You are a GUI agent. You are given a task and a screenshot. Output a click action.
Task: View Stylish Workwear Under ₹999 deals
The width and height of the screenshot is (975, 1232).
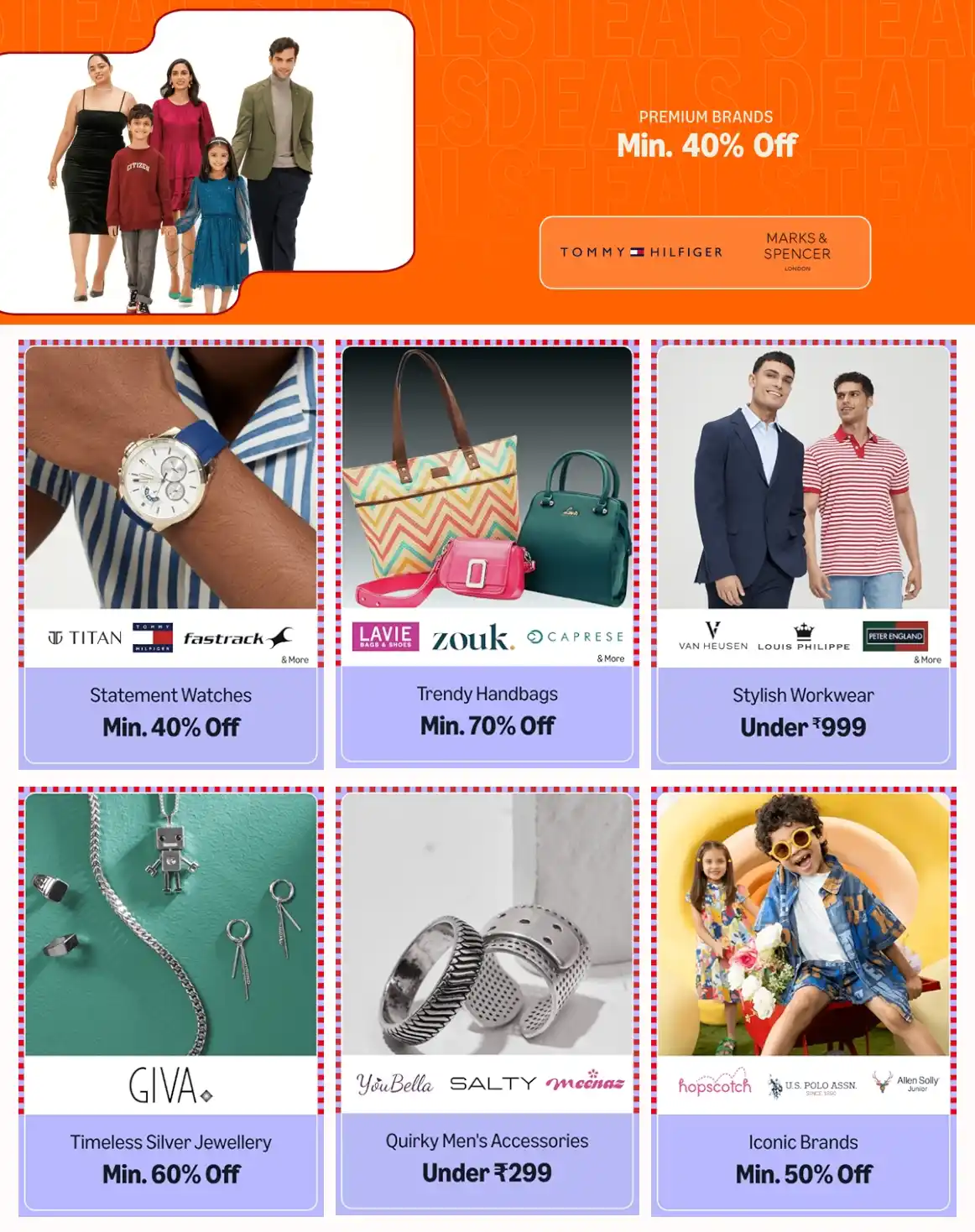click(803, 554)
